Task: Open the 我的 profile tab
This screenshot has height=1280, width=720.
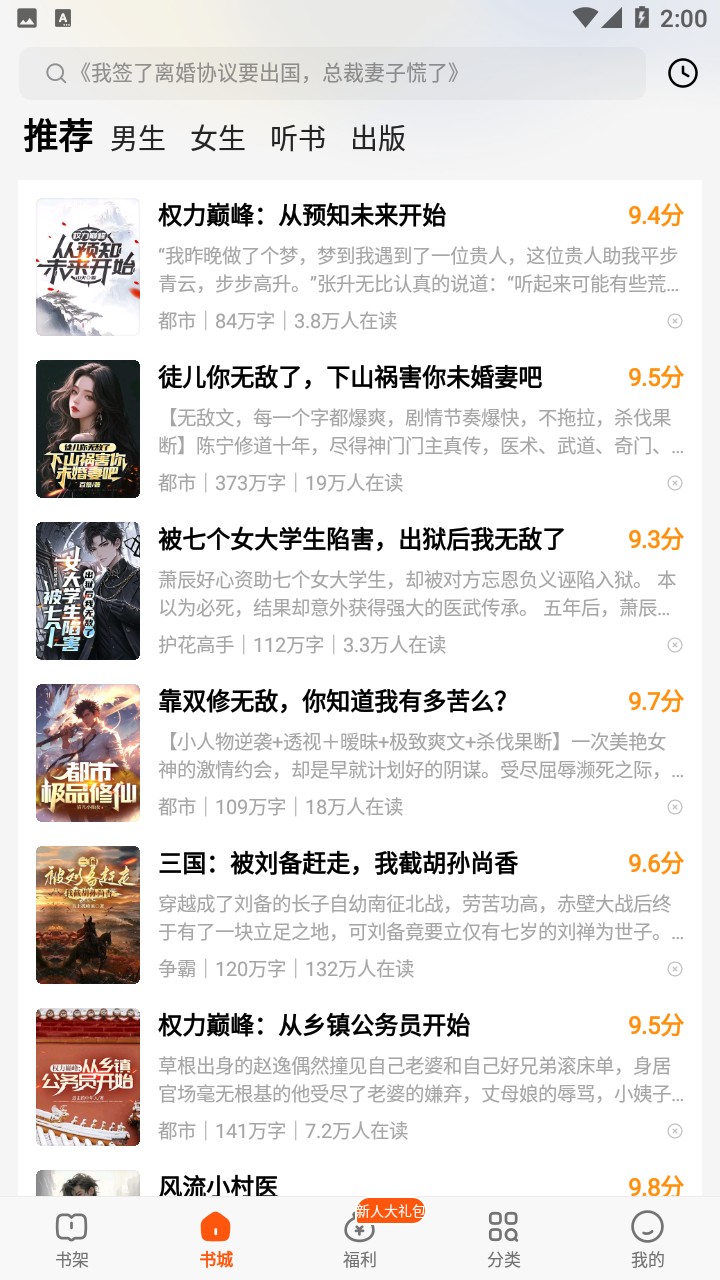Action: [648, 1239]
